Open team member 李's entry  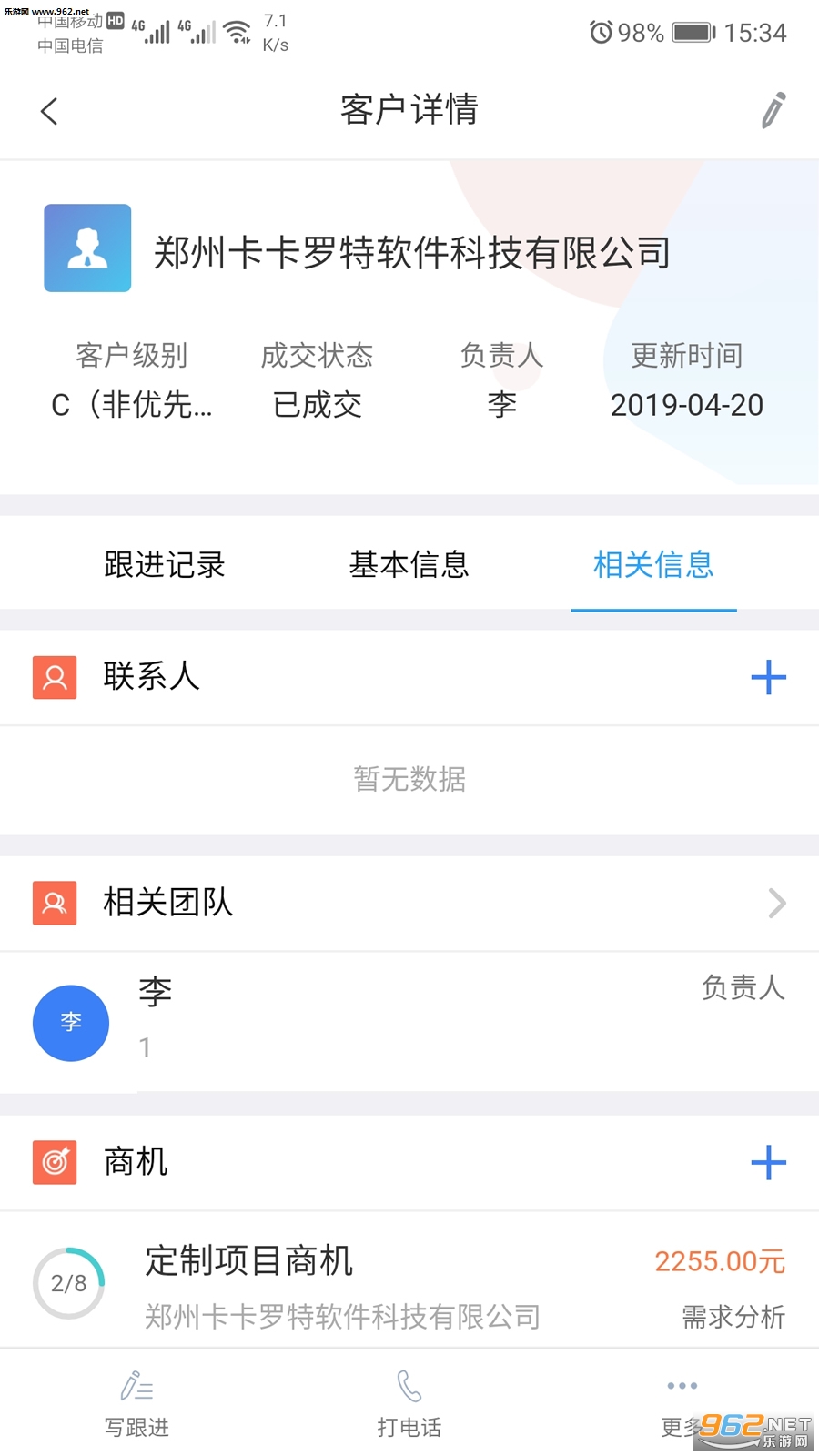409,1021
